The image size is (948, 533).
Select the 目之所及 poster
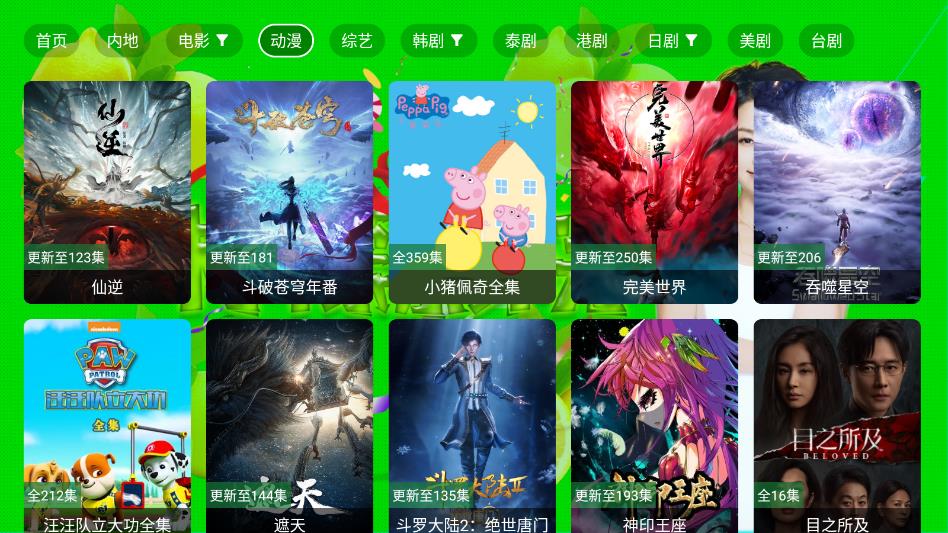[x=837, y=426]
